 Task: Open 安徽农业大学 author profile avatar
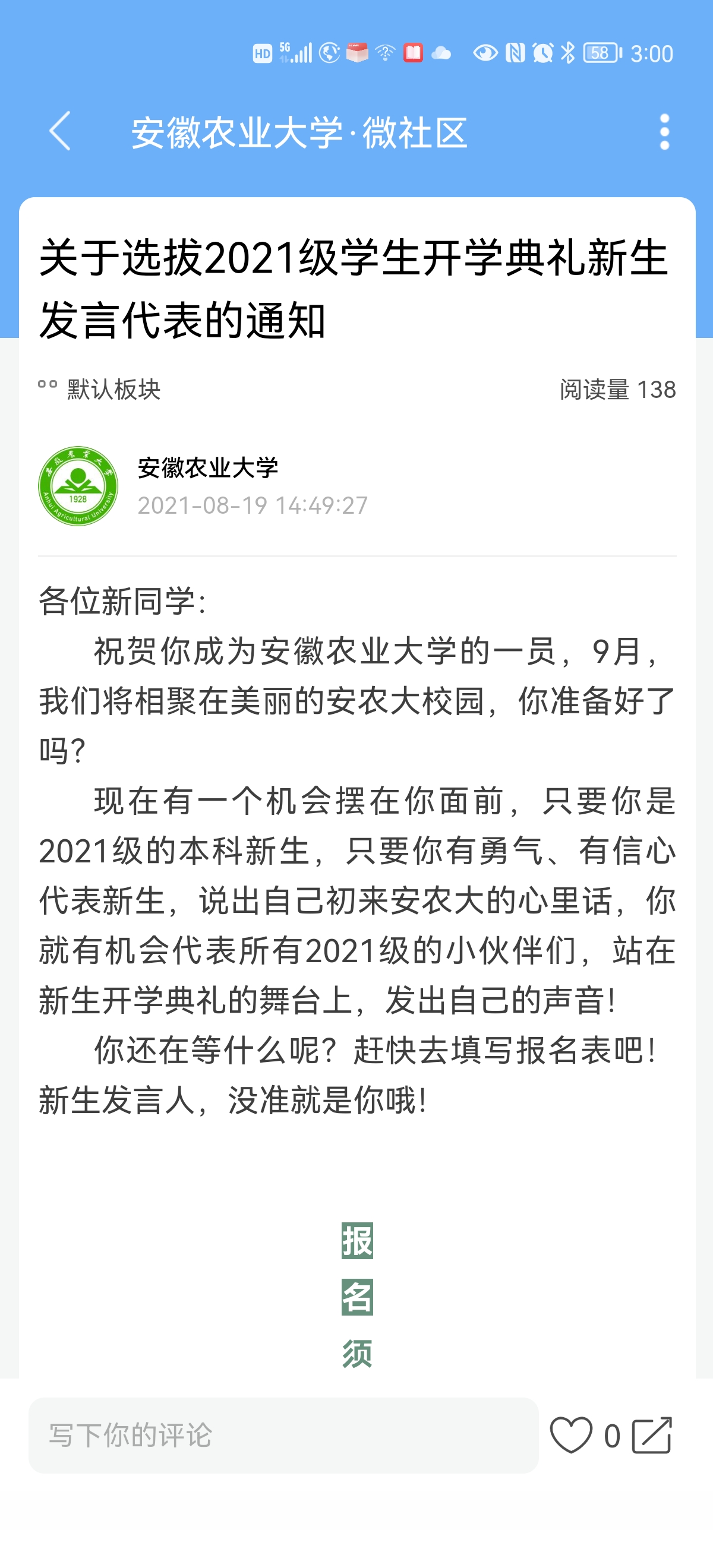[78, 486]
